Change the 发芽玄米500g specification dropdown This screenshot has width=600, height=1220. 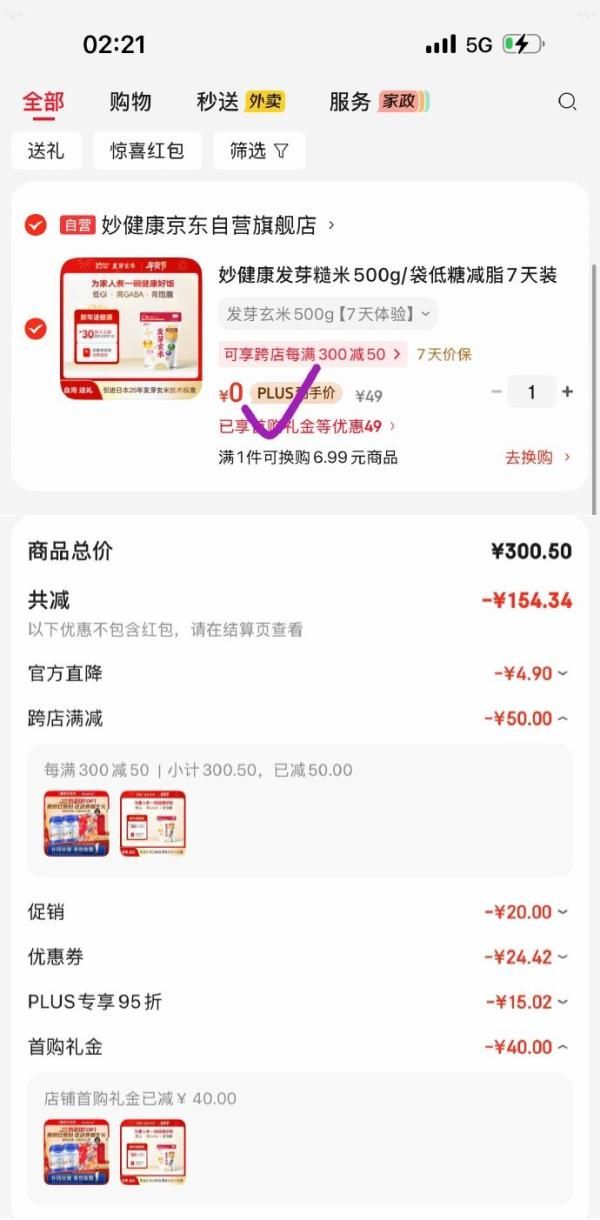(x=328, y=313)
